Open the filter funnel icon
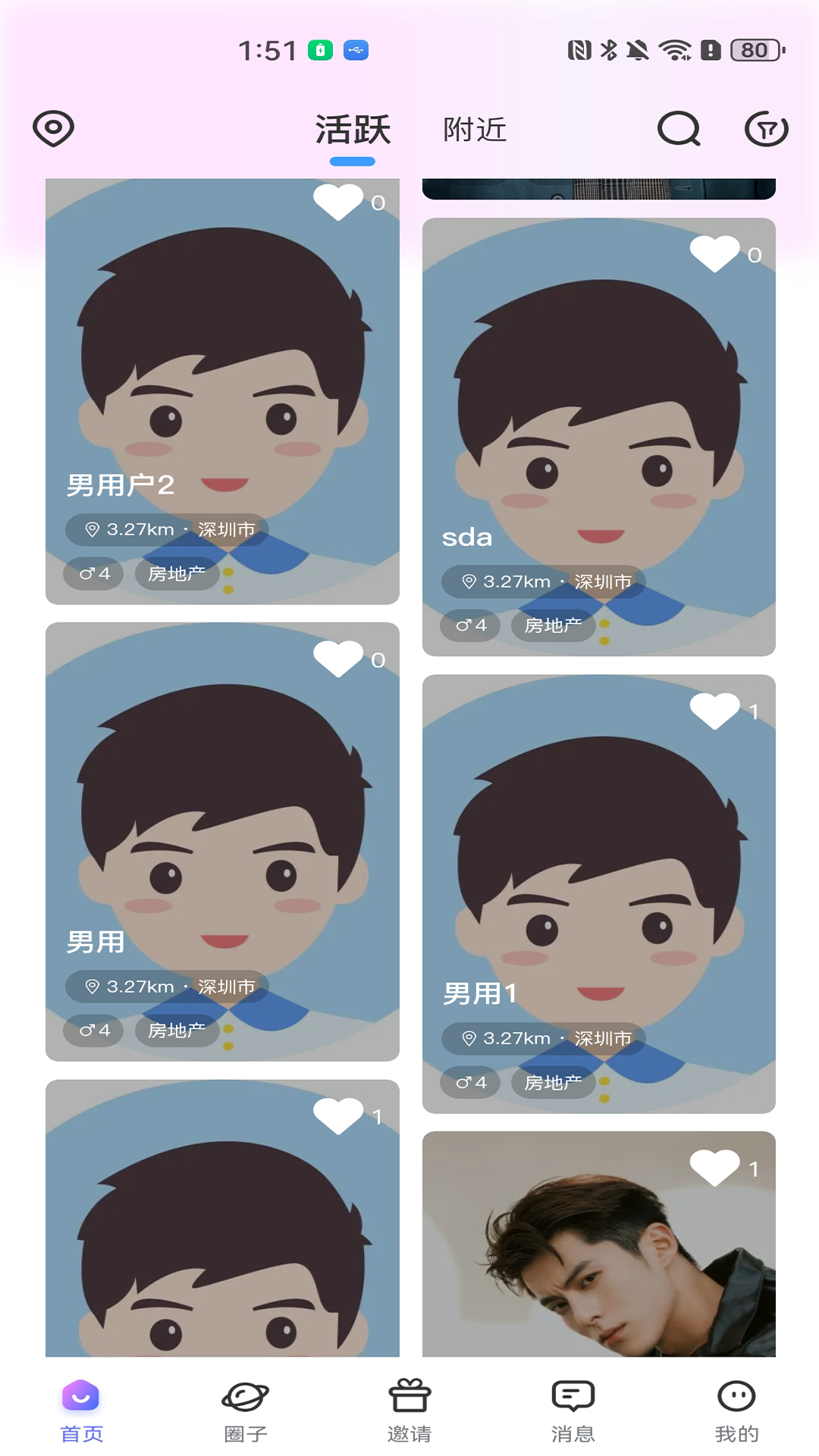The height and width of the screenshot is (1456, 819). (x=766, y=129)
